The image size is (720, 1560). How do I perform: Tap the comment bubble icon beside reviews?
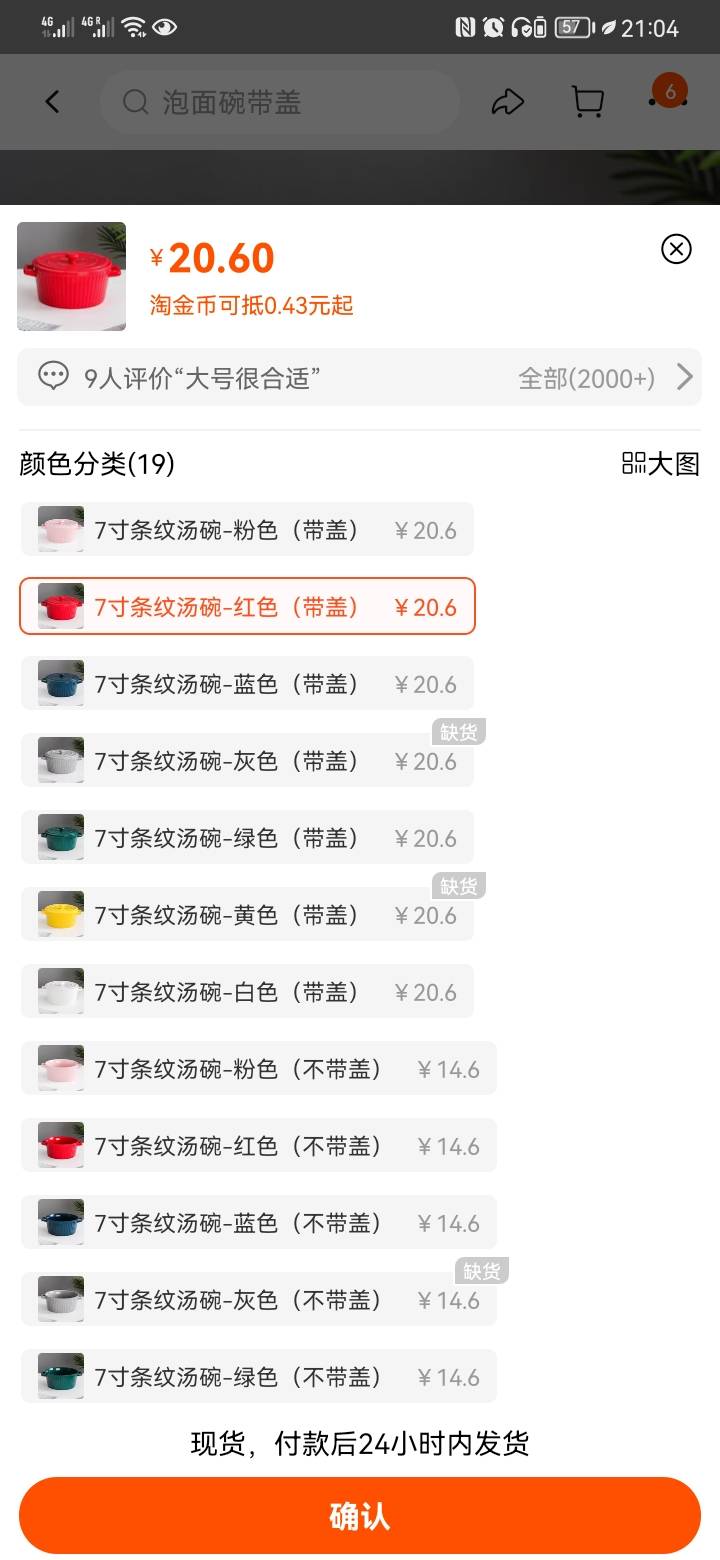[x=48, y=376]
